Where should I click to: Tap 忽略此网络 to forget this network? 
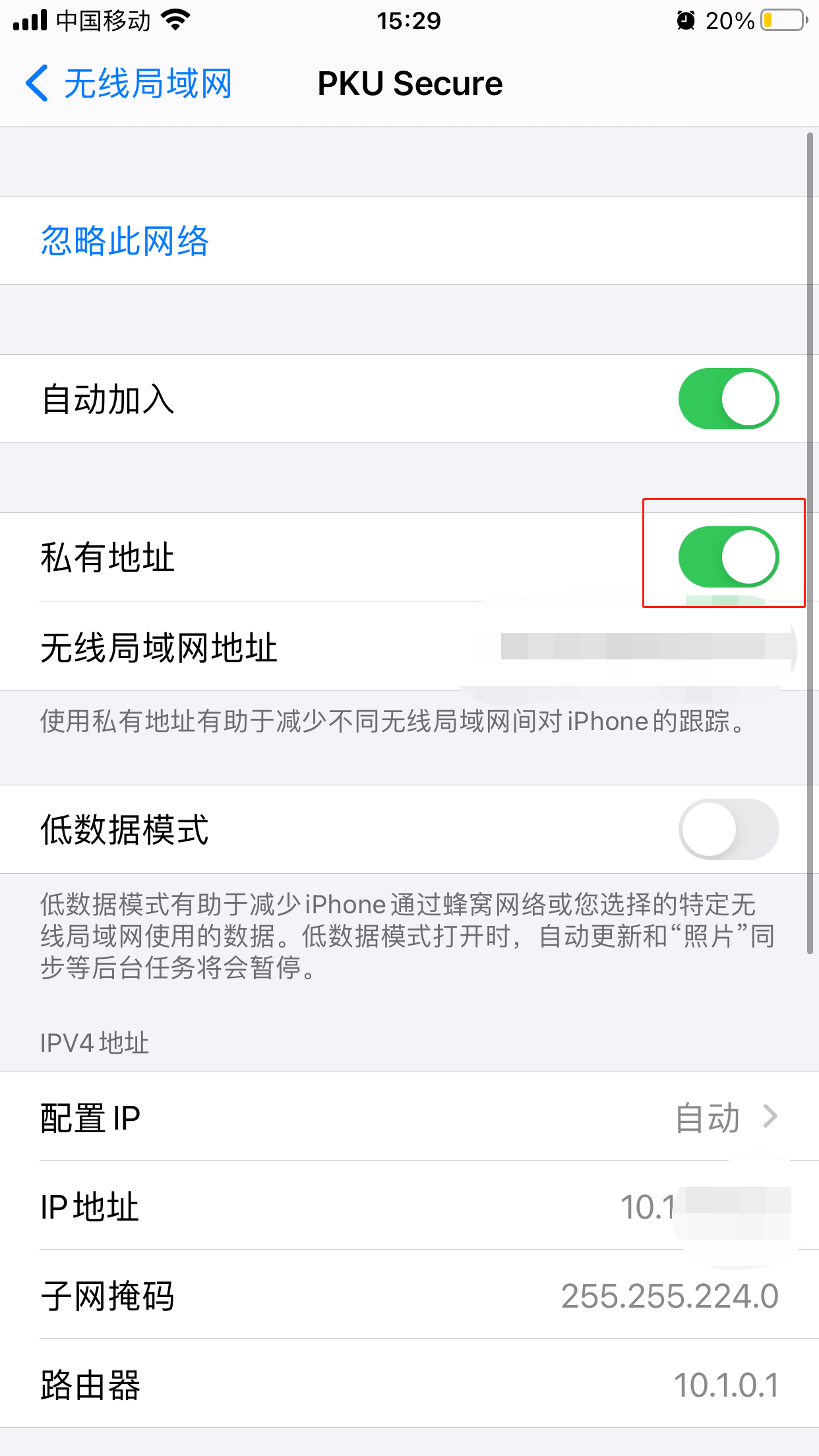pos(125,241)
